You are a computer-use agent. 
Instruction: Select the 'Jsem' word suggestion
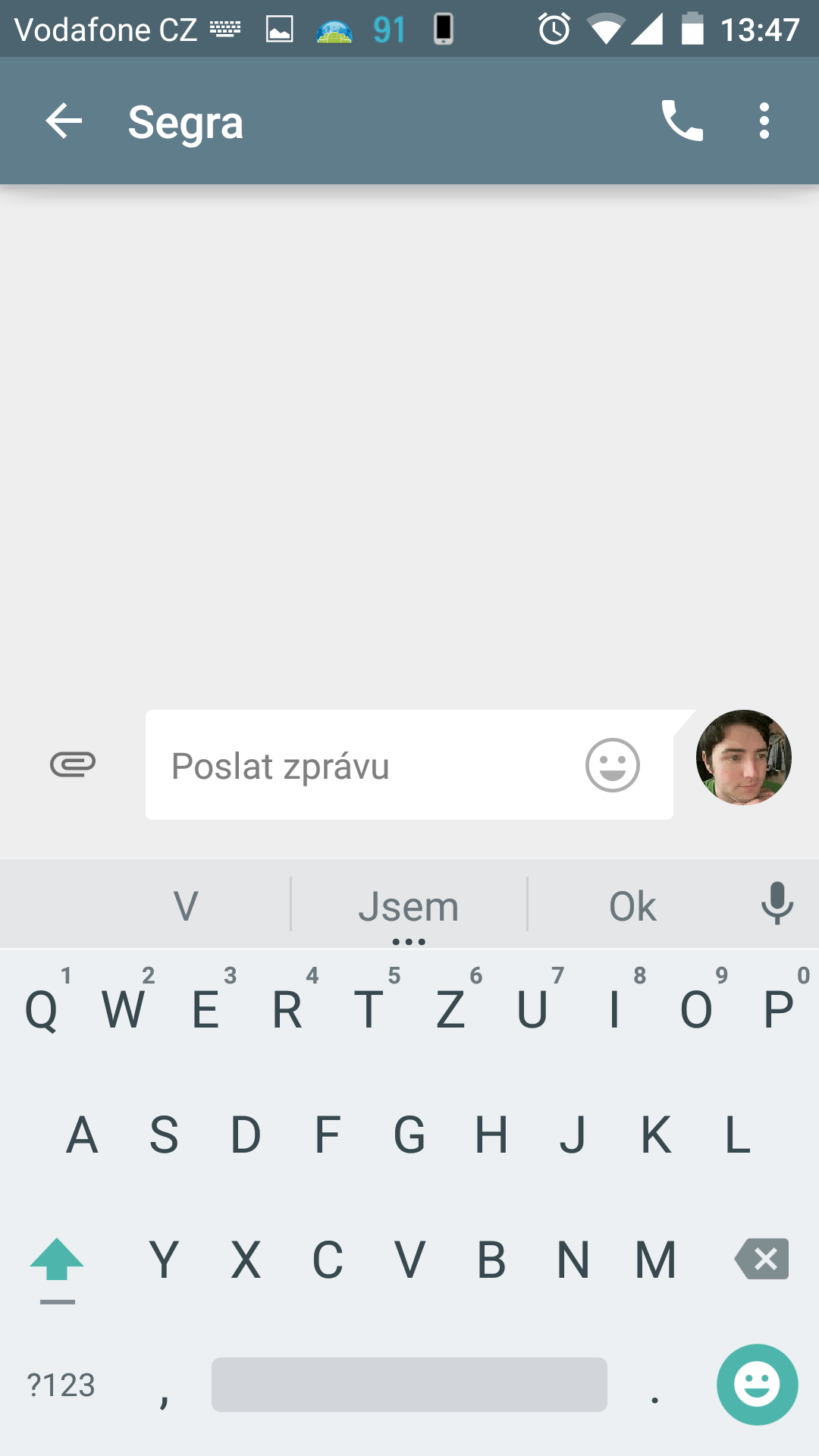tap(409, 905)
